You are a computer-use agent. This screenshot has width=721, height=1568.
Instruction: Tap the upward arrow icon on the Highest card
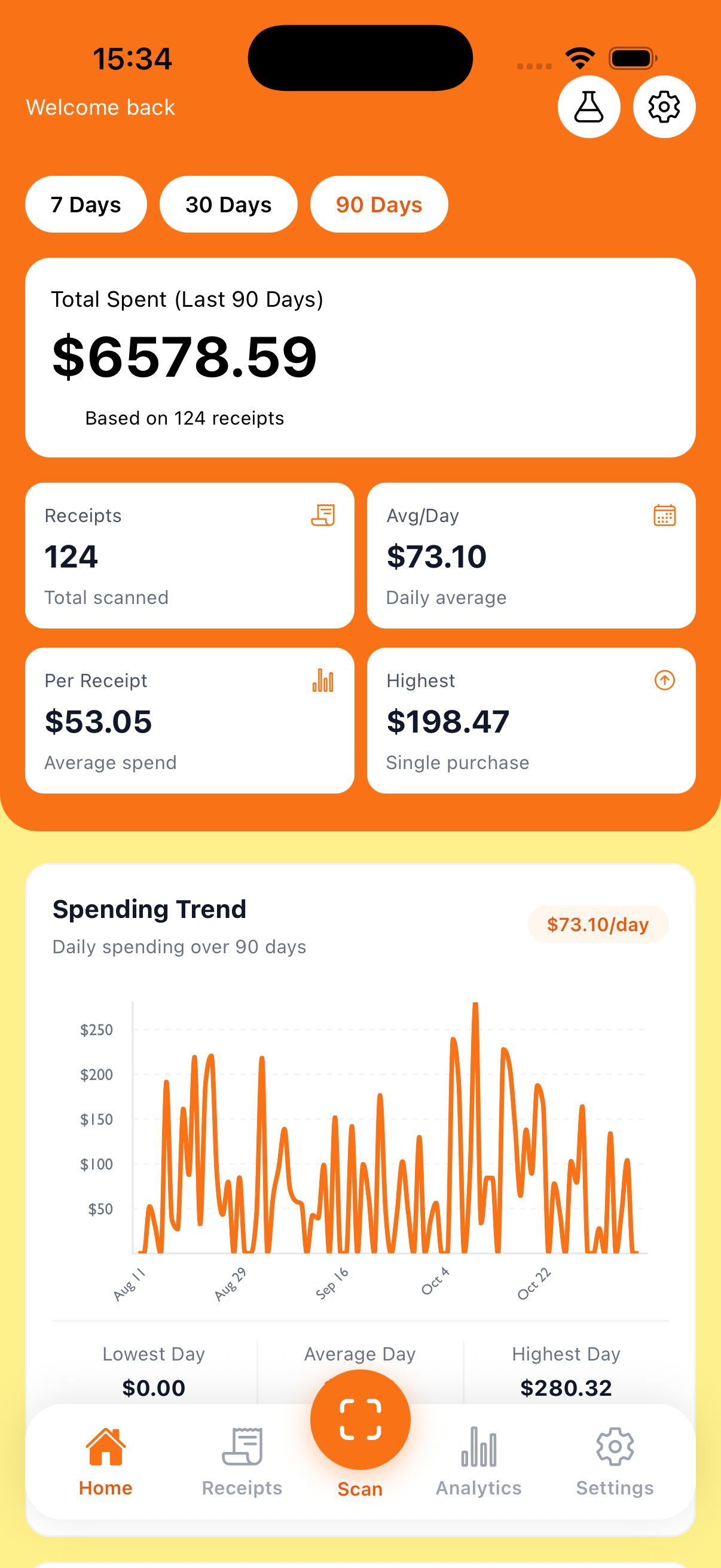[x=665, y=681]
